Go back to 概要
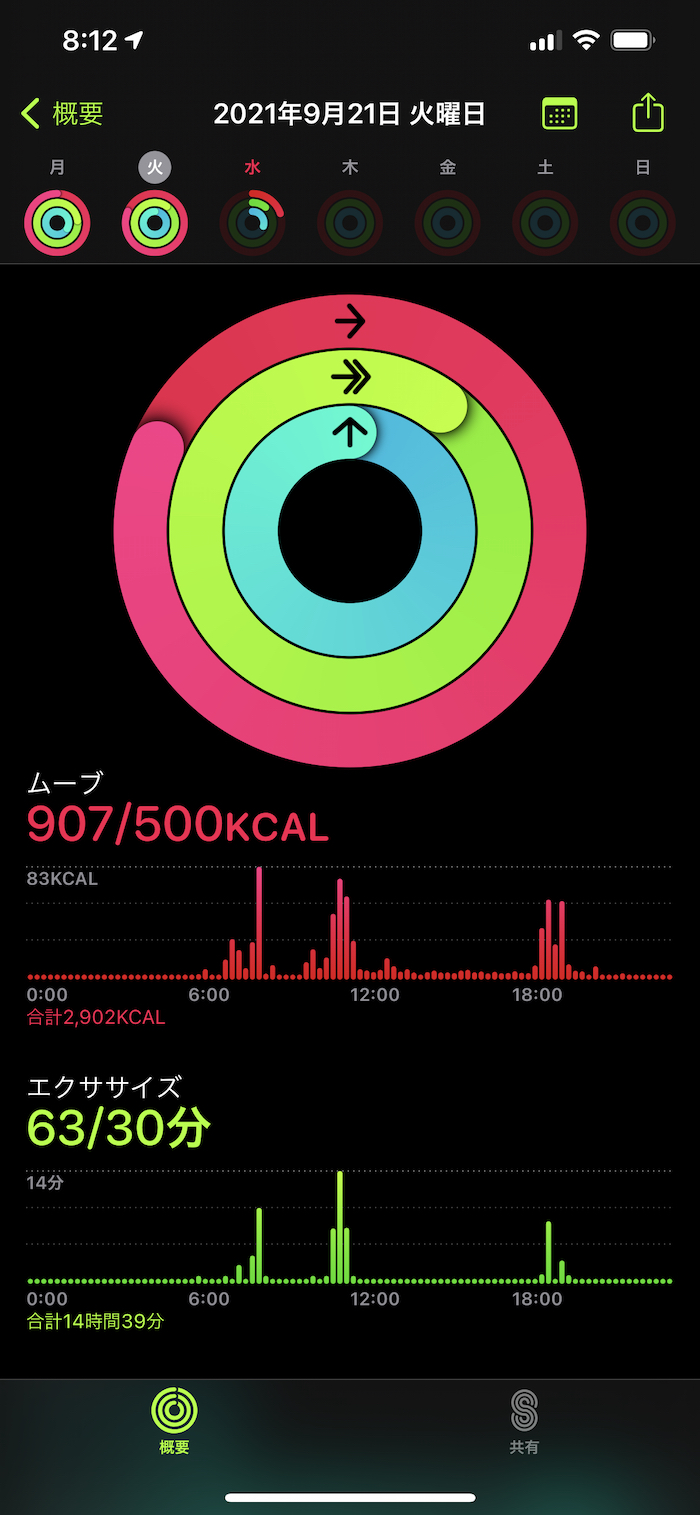700x1515 pixels. click(62, 114)
